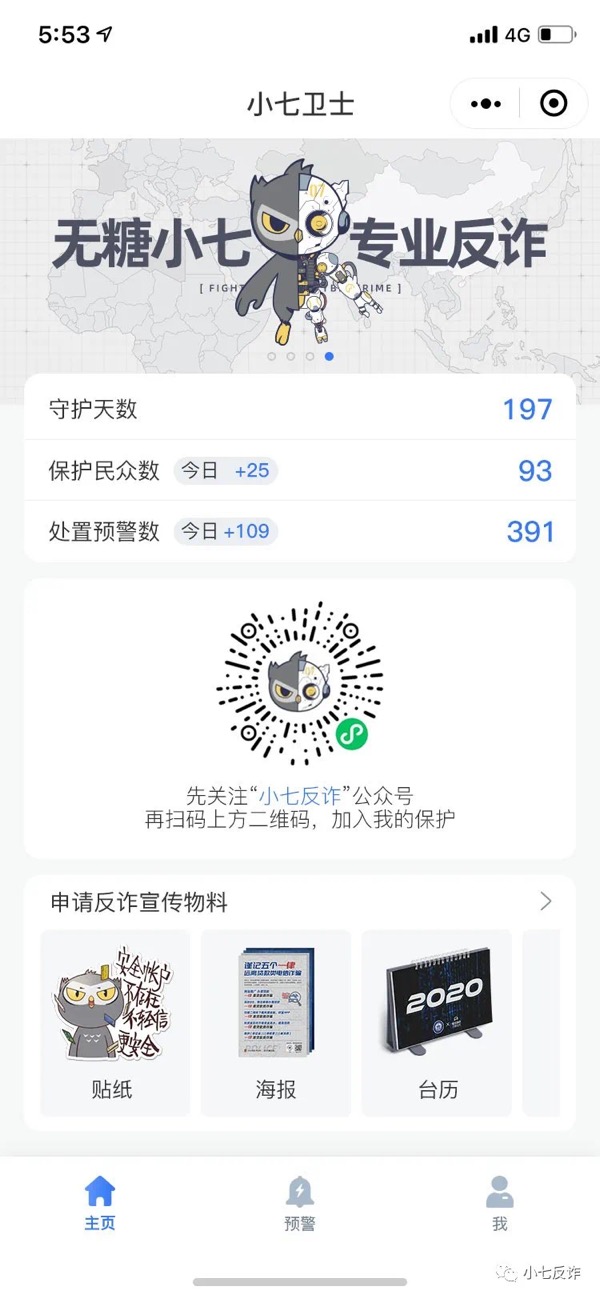
Task: Follow the 小七反诈 official account link
Action: click(302, 797)
